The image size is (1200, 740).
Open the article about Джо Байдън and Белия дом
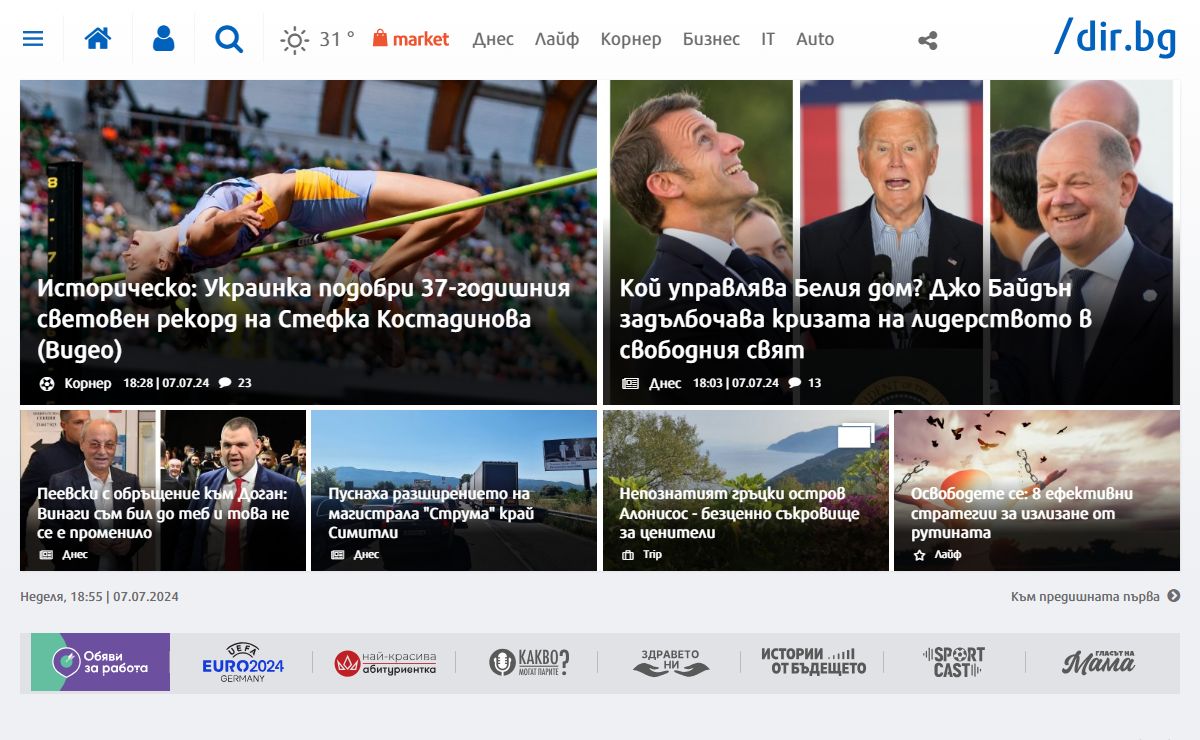(x=855, y=319)
